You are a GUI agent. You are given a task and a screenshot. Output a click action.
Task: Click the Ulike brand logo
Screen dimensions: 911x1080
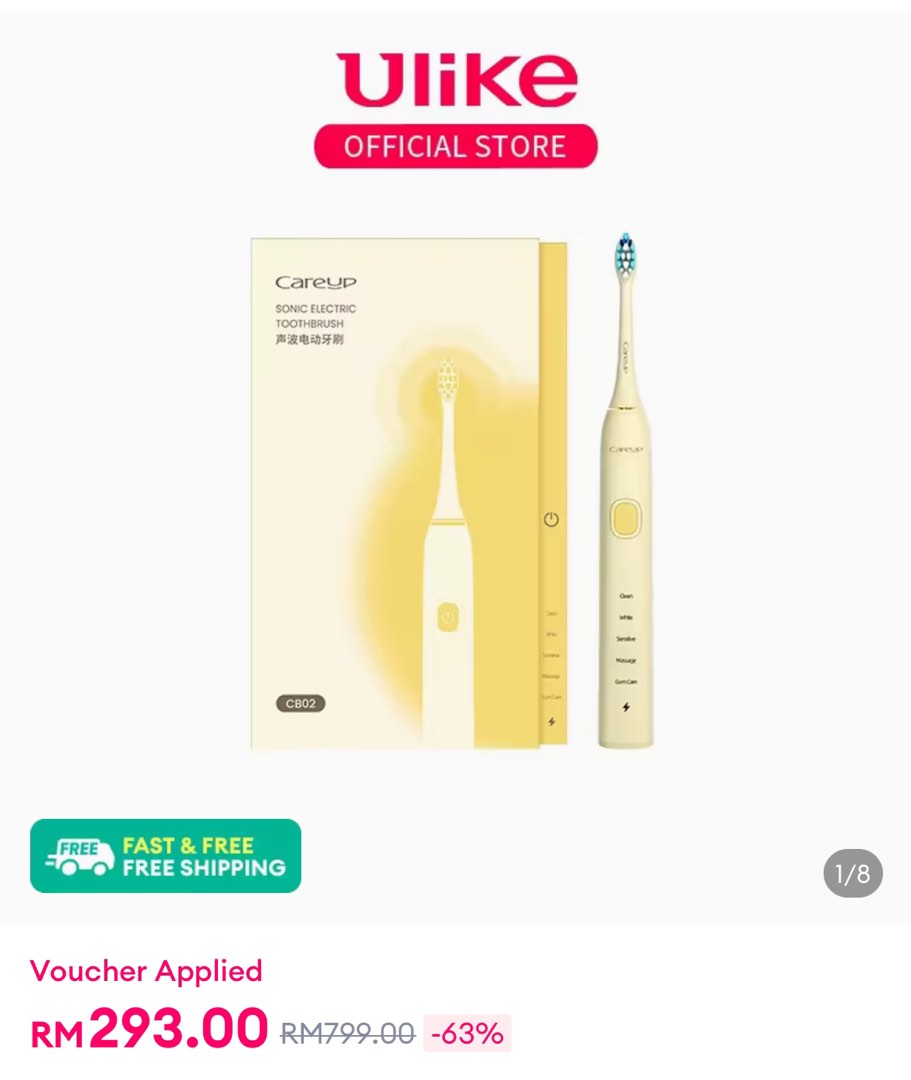(x=455, y=80)
